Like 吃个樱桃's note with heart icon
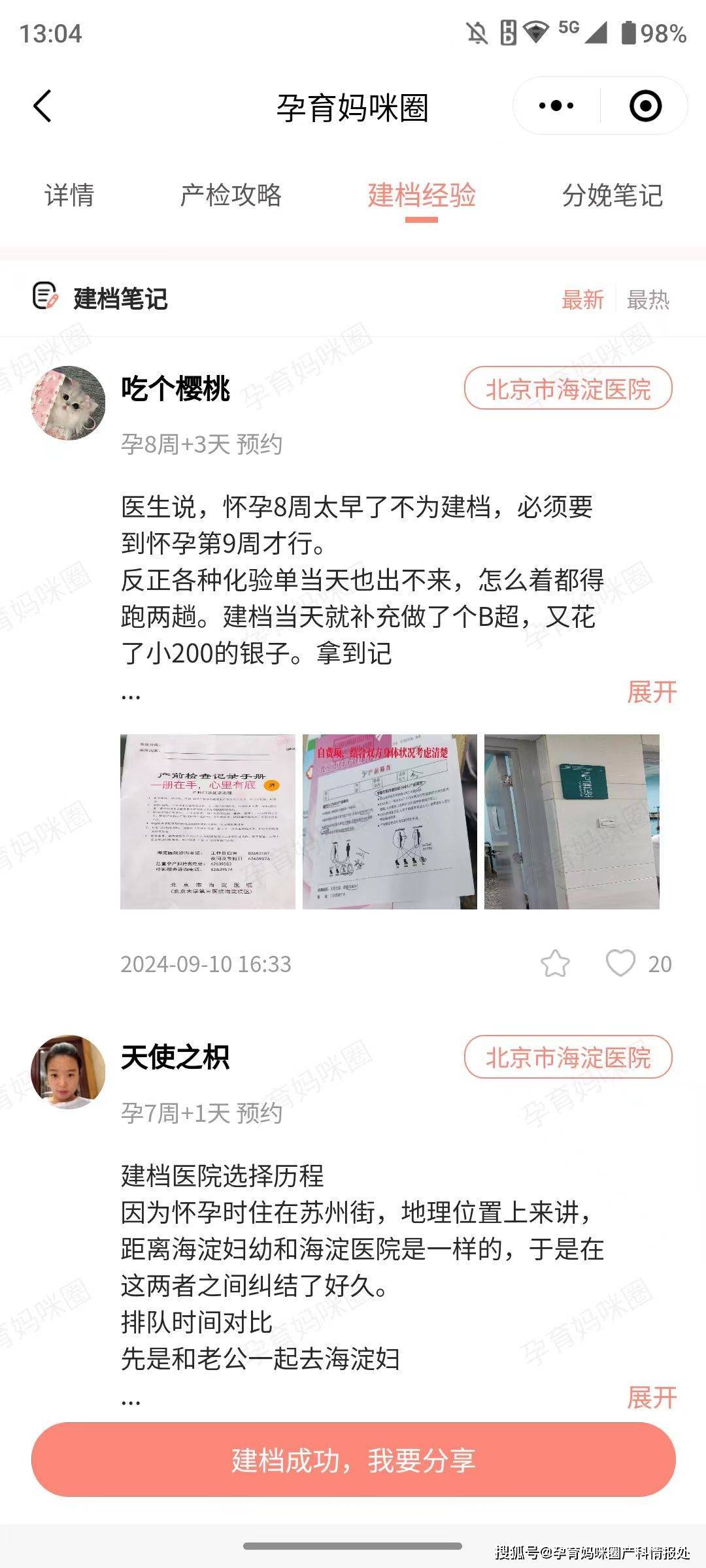This screenshot has height=1568, width=706. pos(620,963)
